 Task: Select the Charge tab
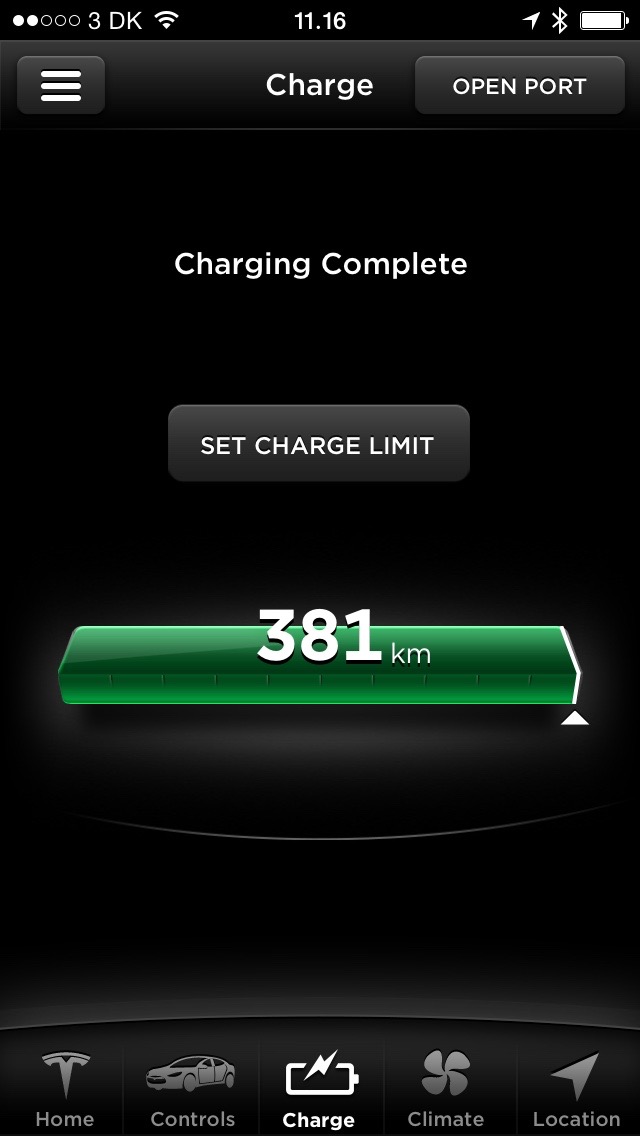319,1089
